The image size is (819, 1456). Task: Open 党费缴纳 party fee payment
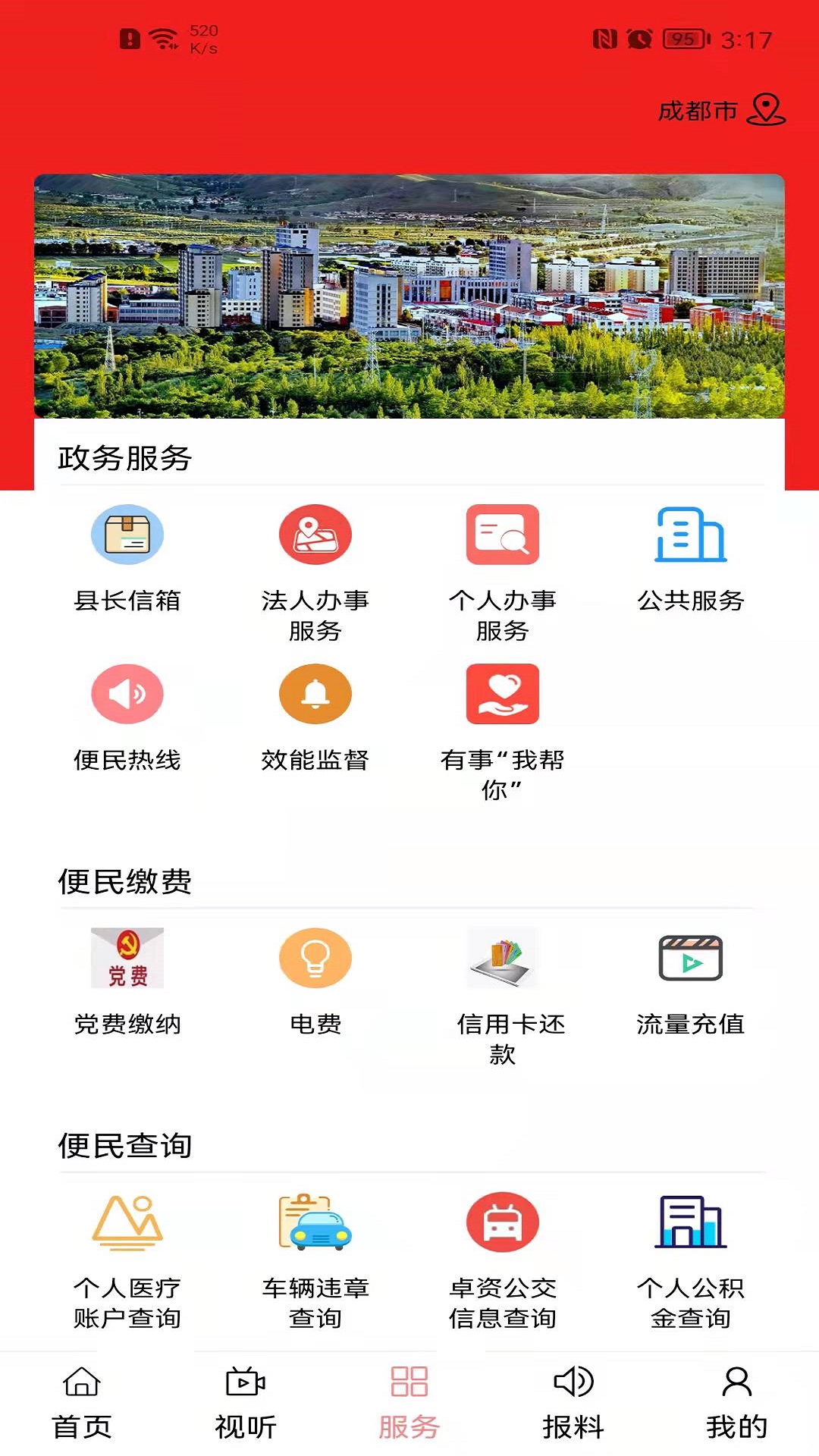click(x=127, y=958)
